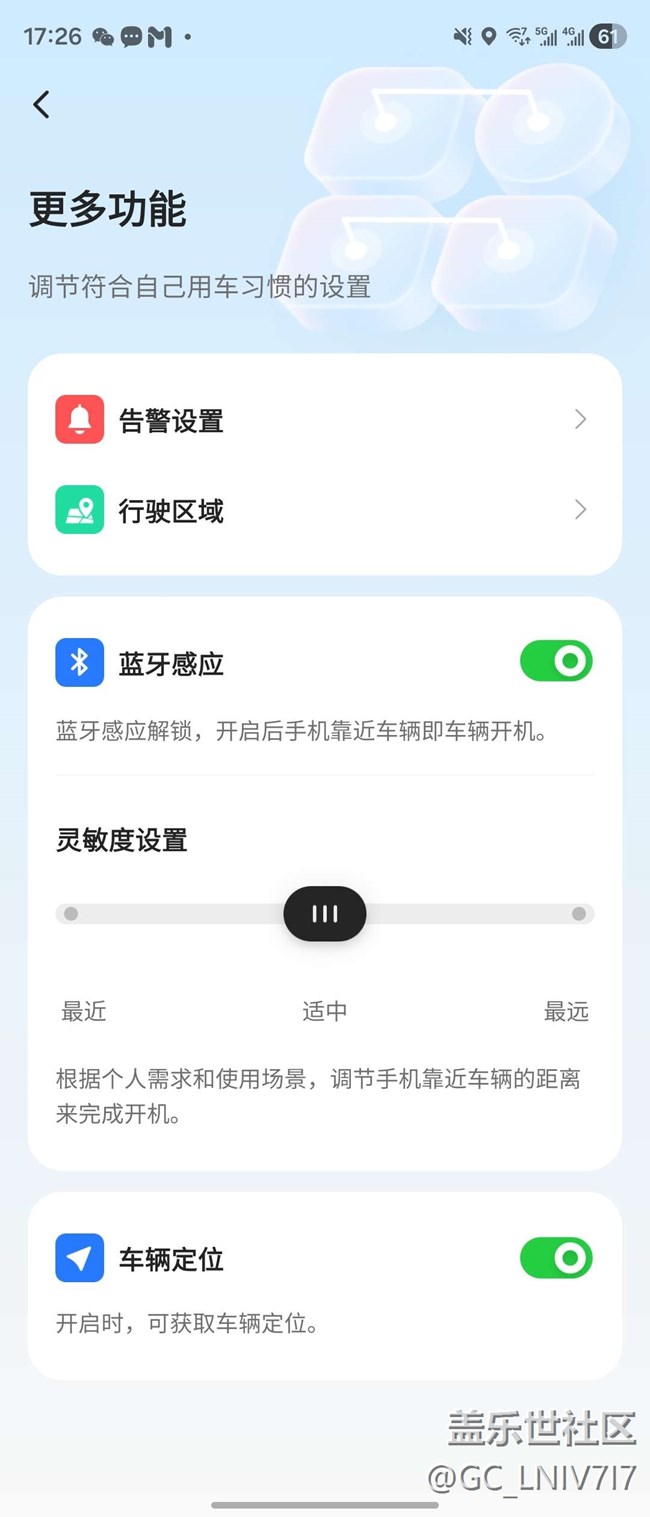Screen dimensions: 650x1517
Task: Set sensitivity to the 最远 end of slider
Action: coord(578,913)
